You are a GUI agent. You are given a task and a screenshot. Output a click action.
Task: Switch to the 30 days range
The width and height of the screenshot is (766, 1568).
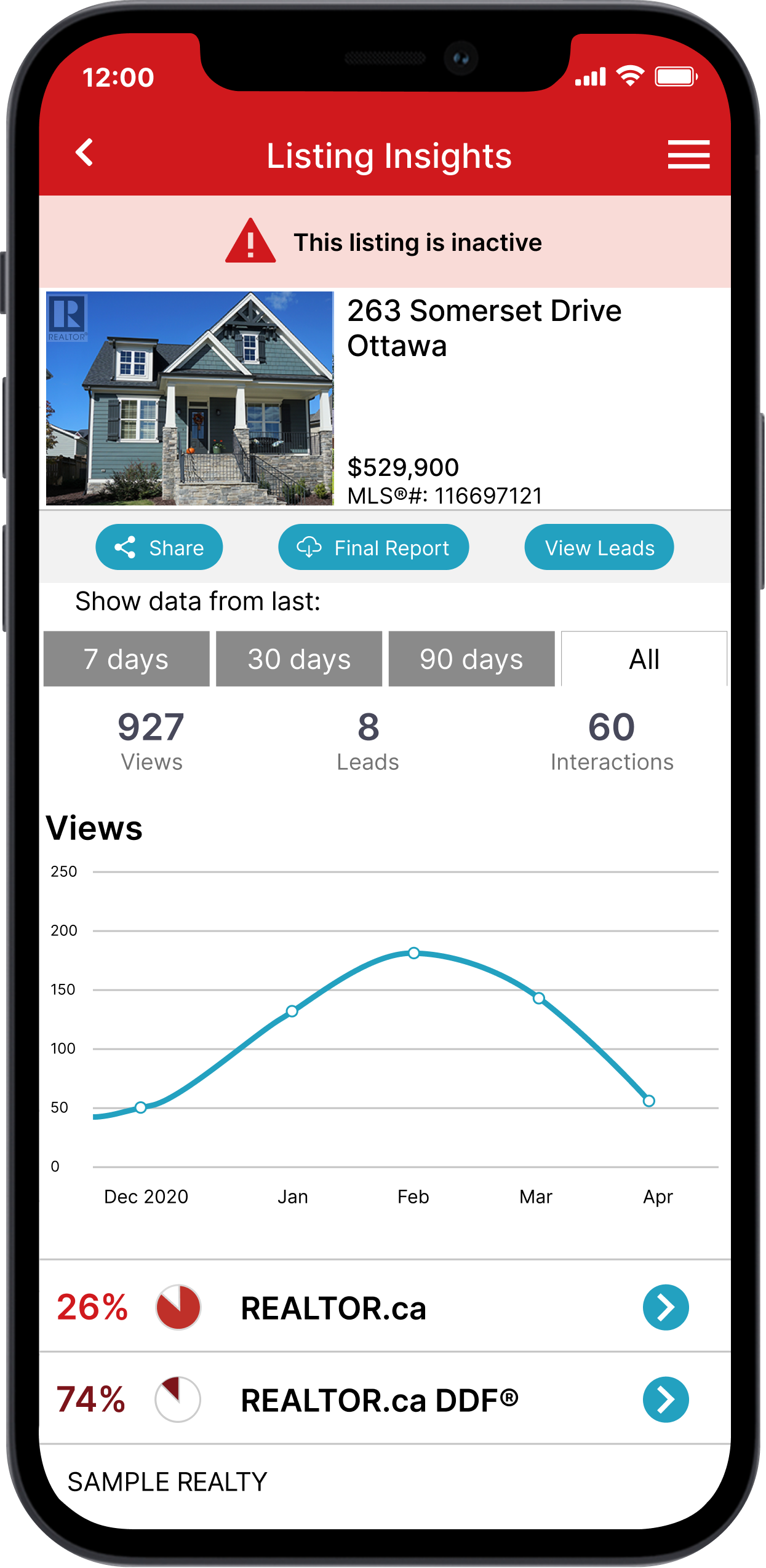299,659
